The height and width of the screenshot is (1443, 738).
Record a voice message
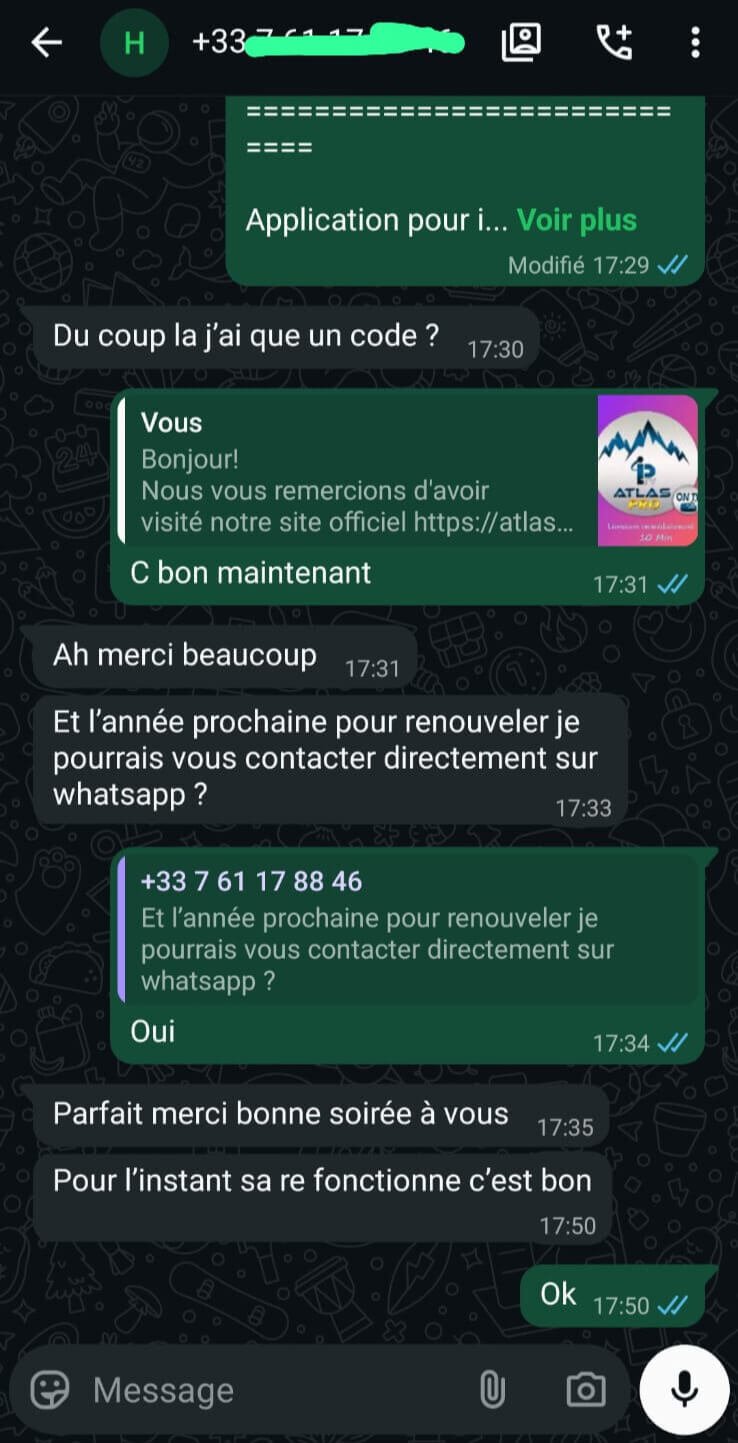pyautogui.click(x=685, y=1389)
